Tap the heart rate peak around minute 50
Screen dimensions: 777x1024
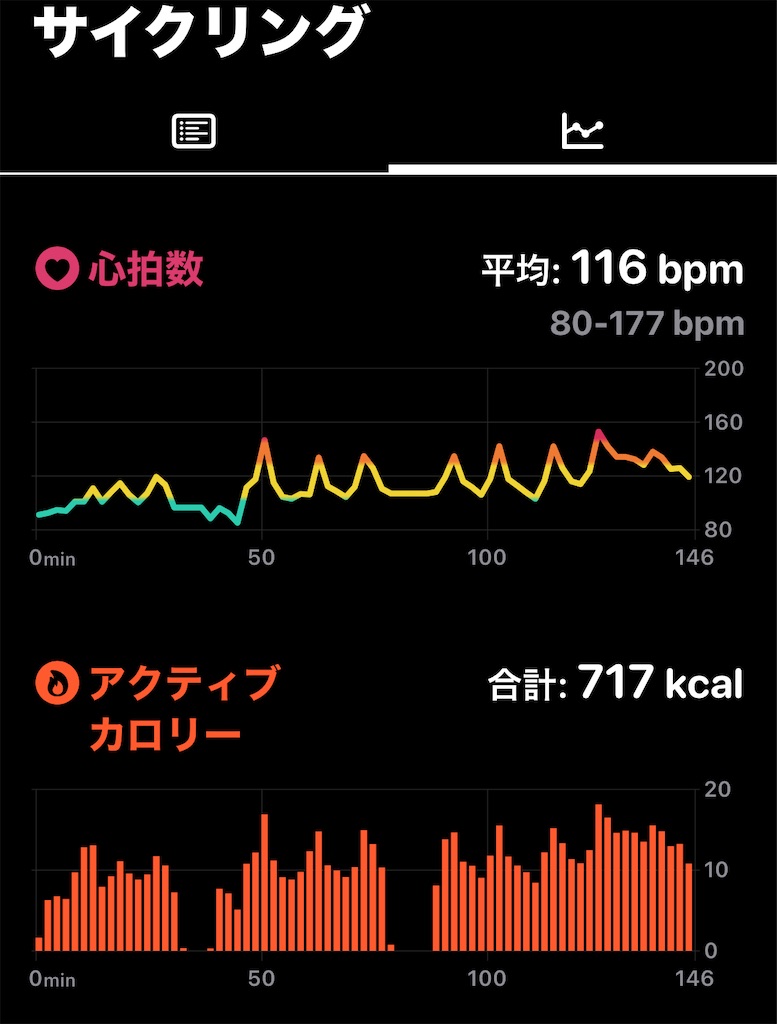point(265,438)
